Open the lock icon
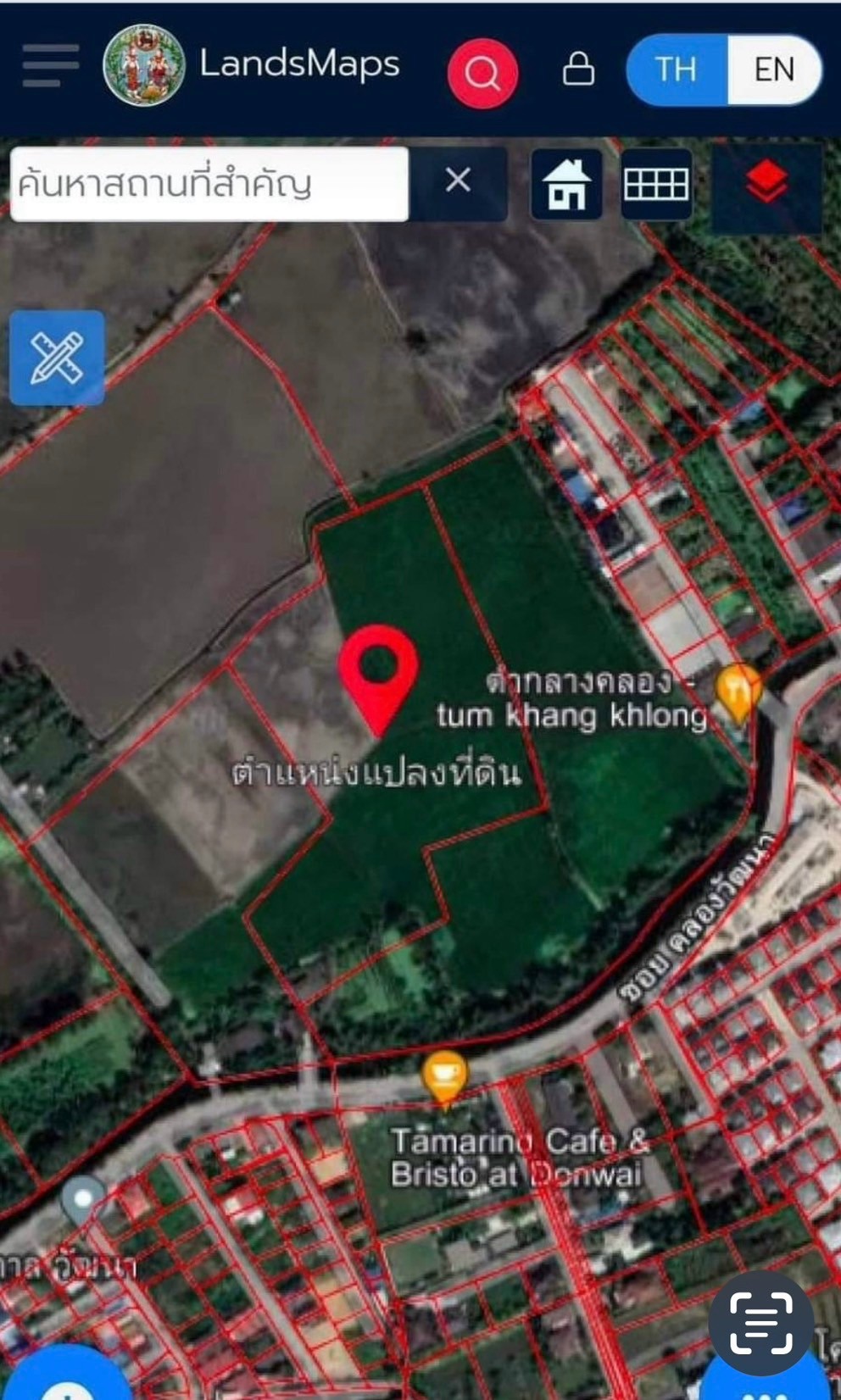The width and height of the screenshot is (841, 1400). tap(578, 69)
